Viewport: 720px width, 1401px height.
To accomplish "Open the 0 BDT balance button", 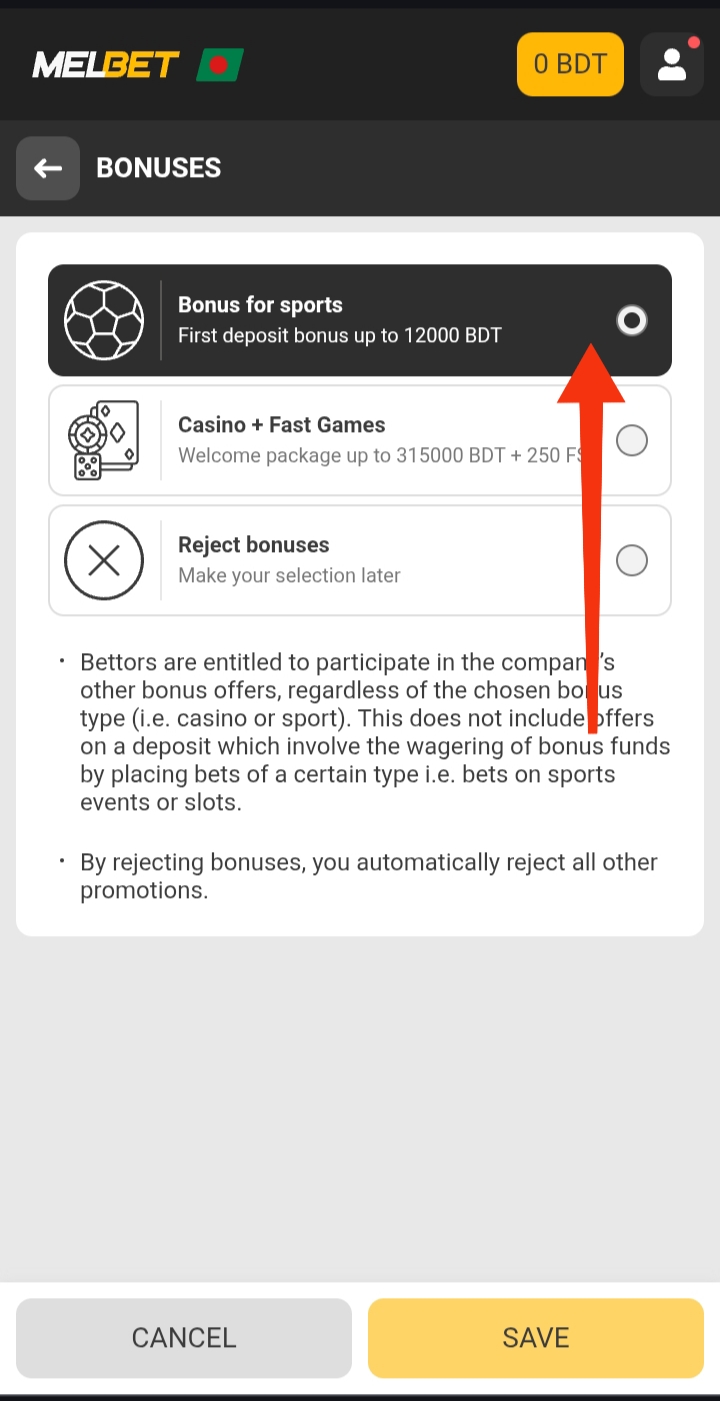I will (570, 65).
